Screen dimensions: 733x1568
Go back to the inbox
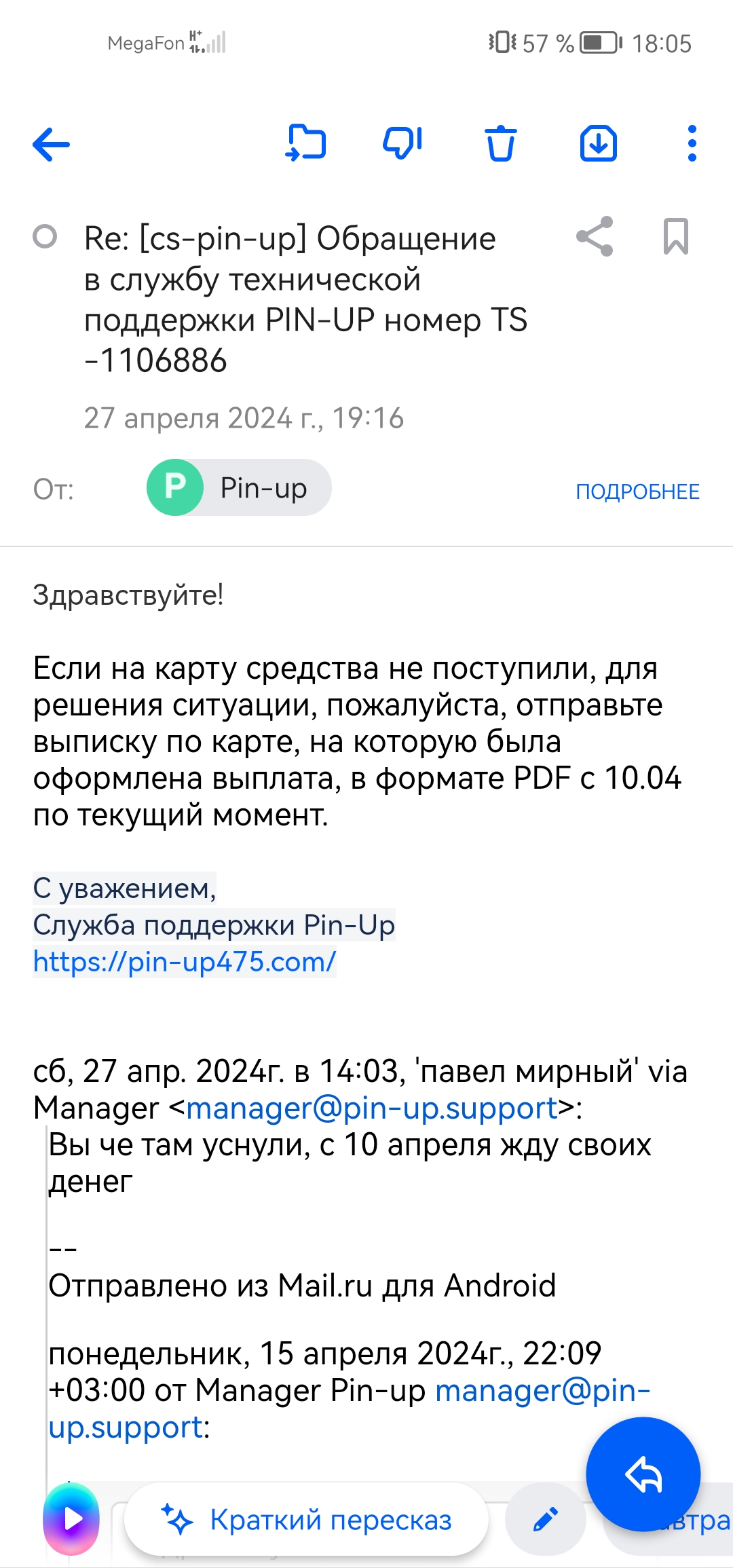(x=51, y=144)
